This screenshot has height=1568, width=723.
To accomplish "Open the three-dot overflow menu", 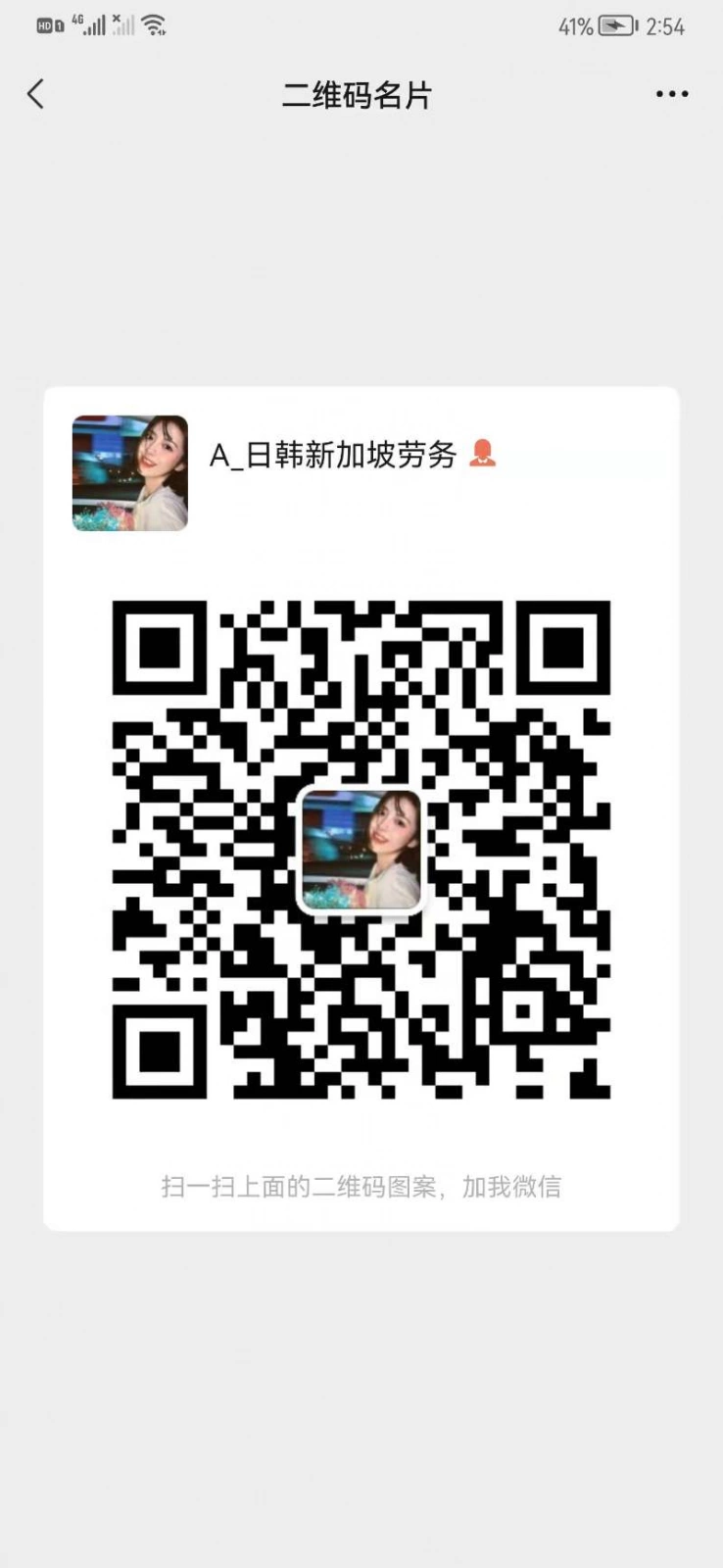I will 672,94.
